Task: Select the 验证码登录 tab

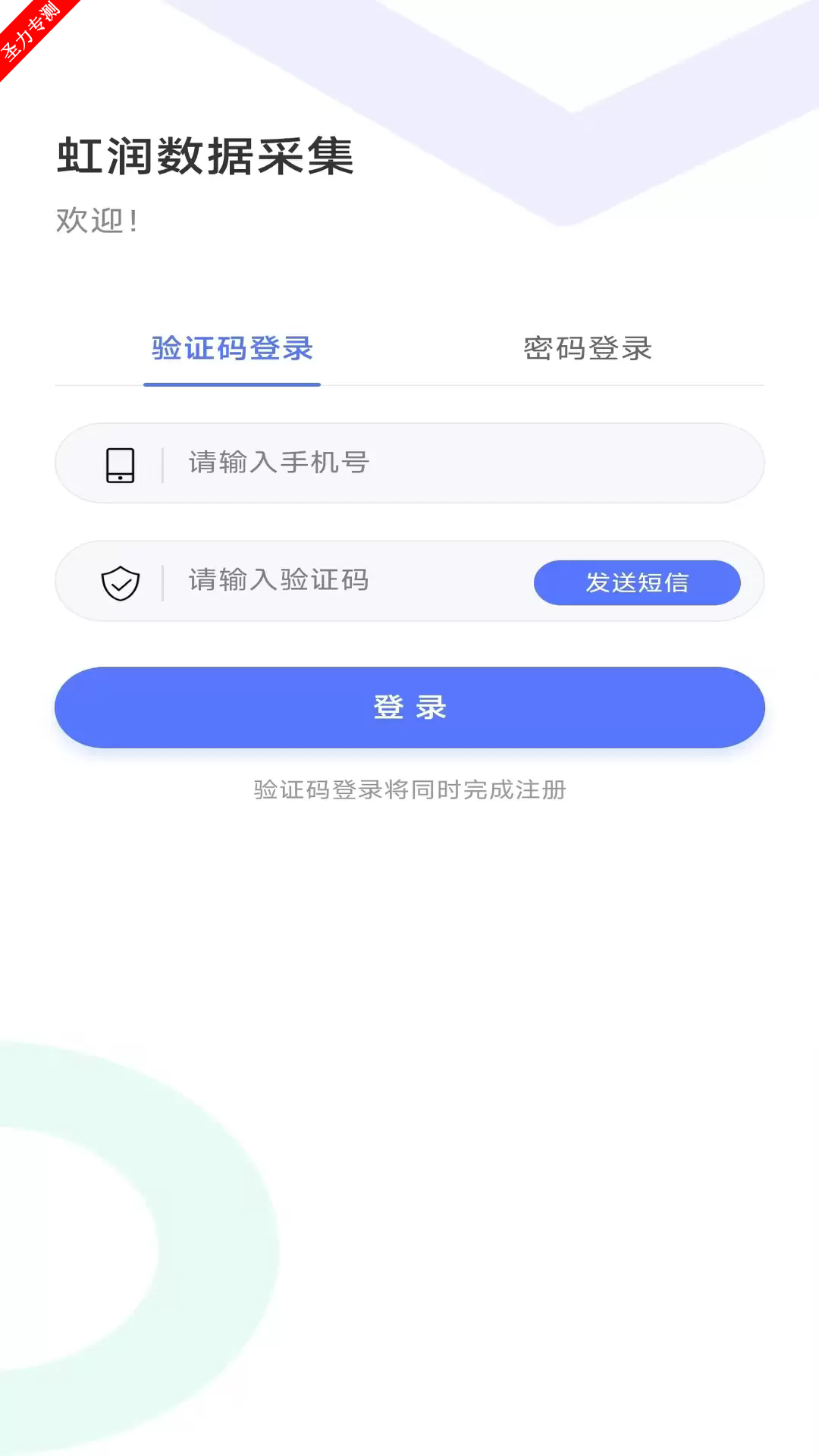Action: [x=232, y=349]
